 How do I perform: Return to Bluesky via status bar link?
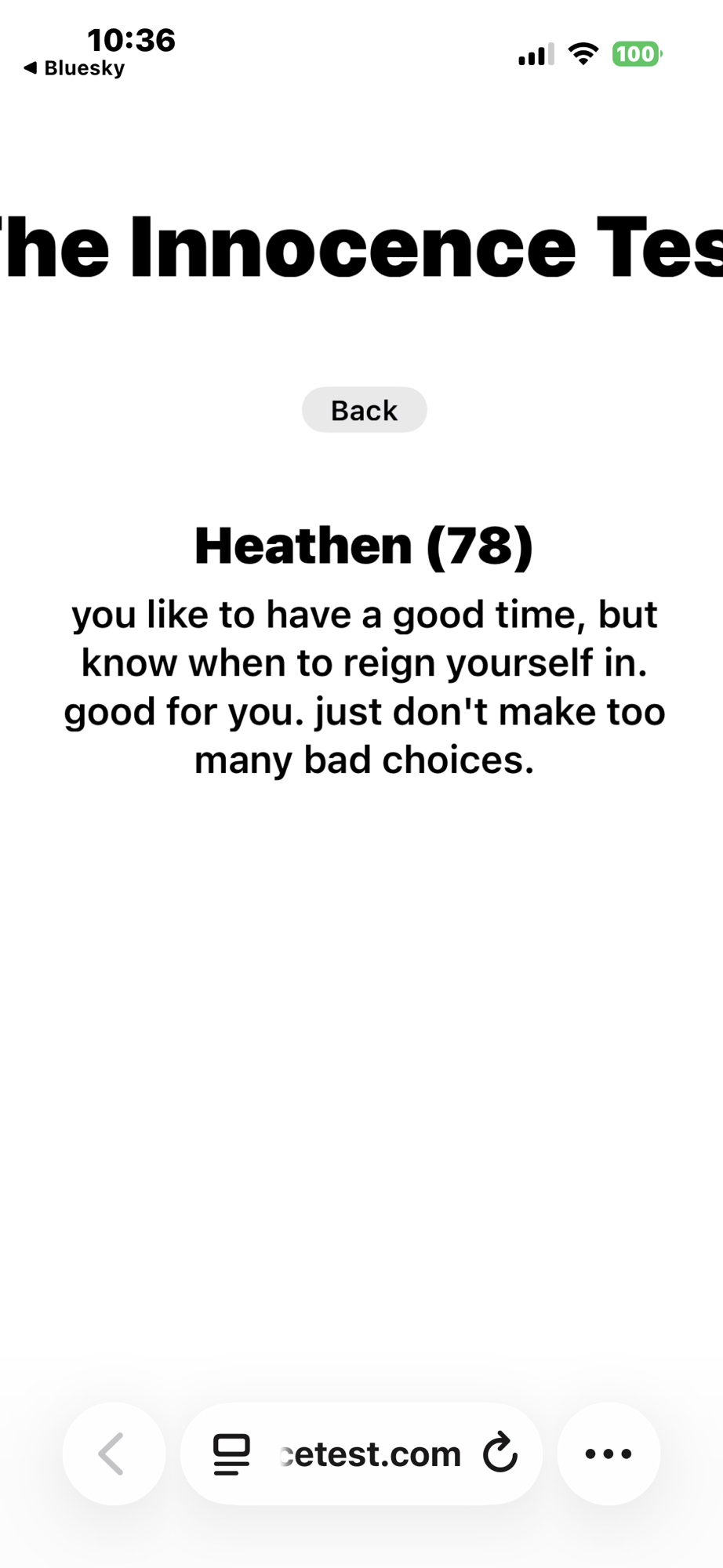(x=74, y=68)
